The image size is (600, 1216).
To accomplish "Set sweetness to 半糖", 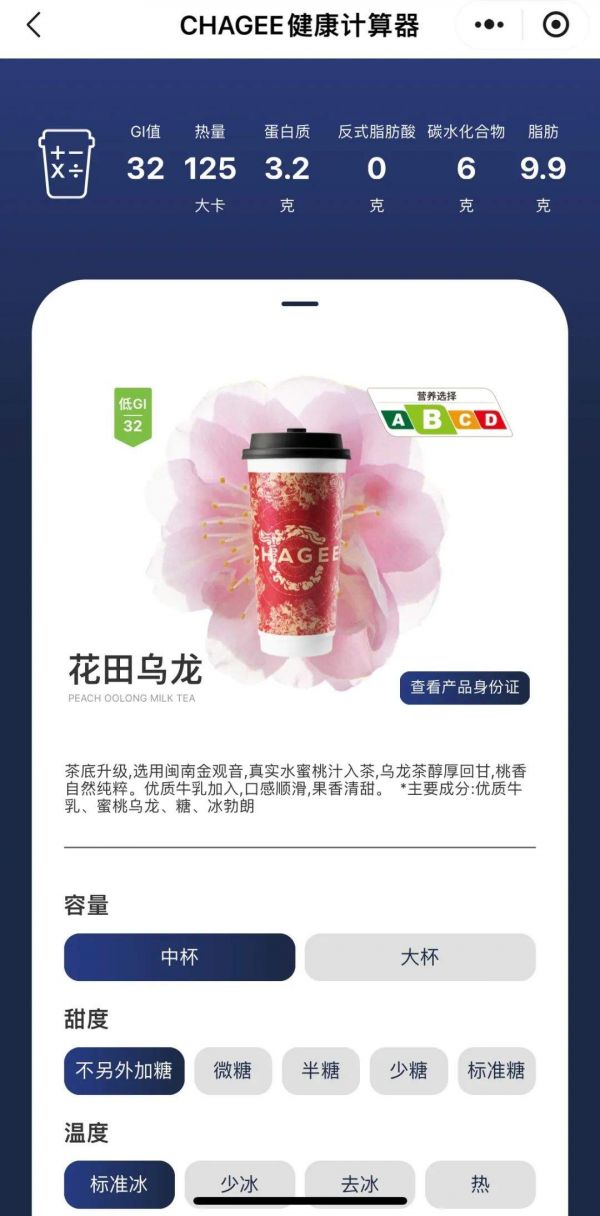I will [321, 1071].
